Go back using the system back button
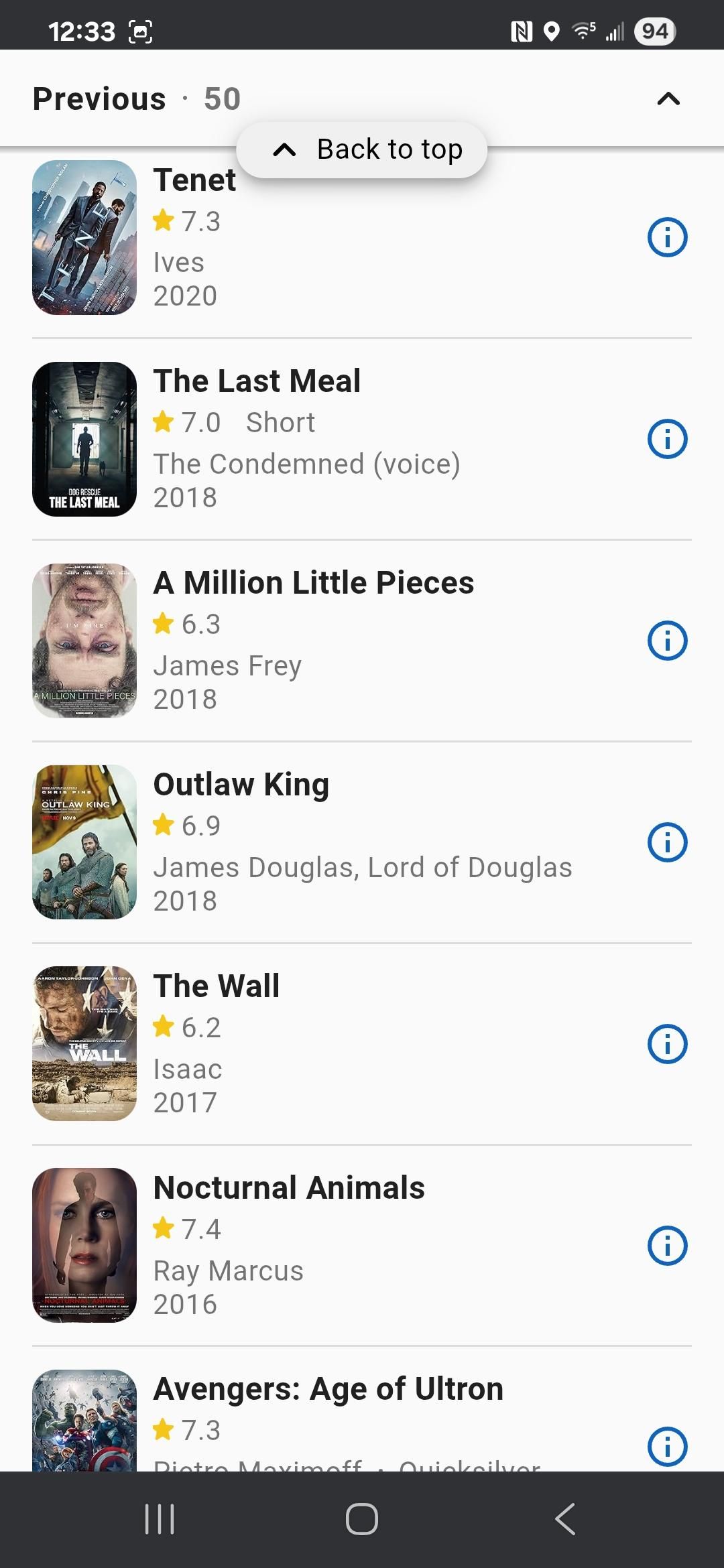724x1568 pixels. [565, 1519]
